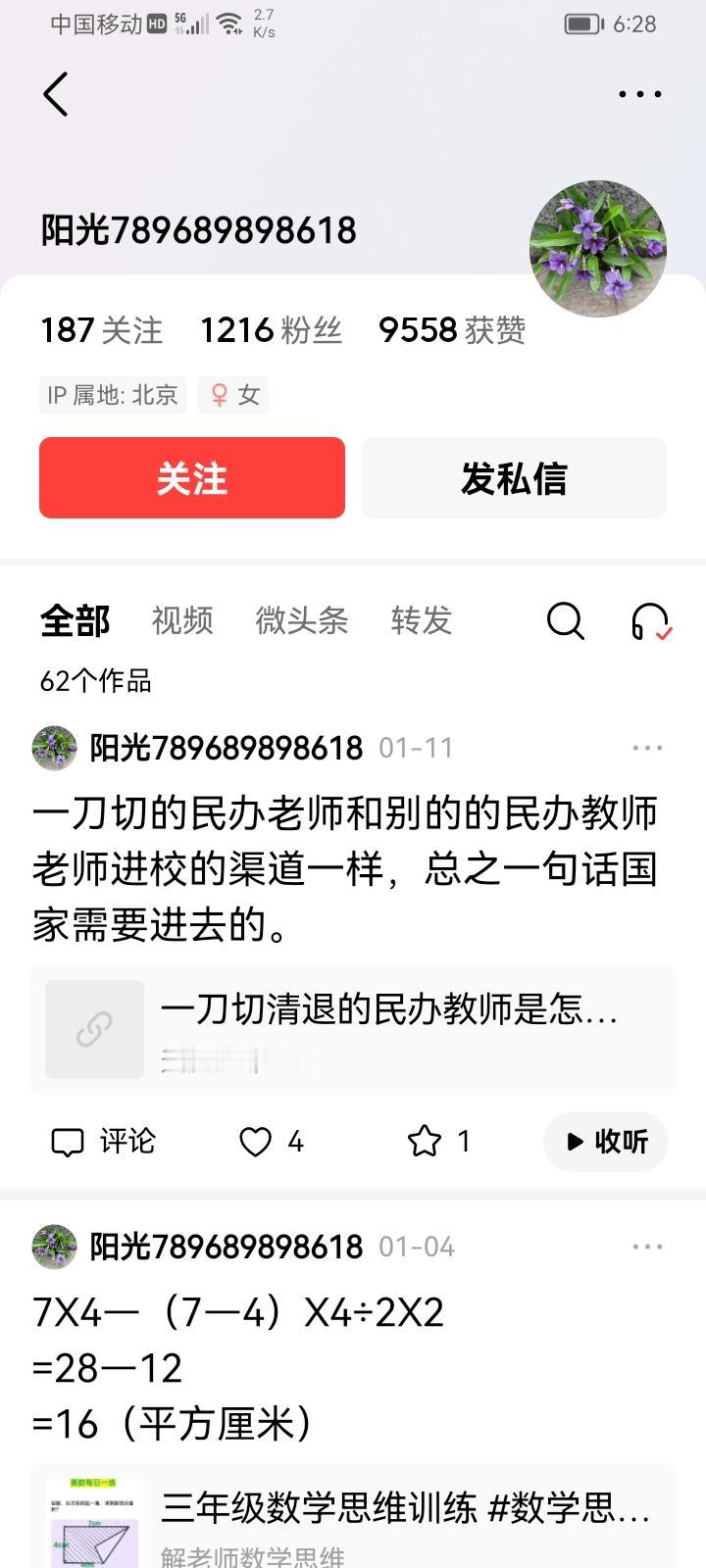This screenshot has width=706, height=1568.
Task: Switch to the 视频 tab
Action: 180,620
